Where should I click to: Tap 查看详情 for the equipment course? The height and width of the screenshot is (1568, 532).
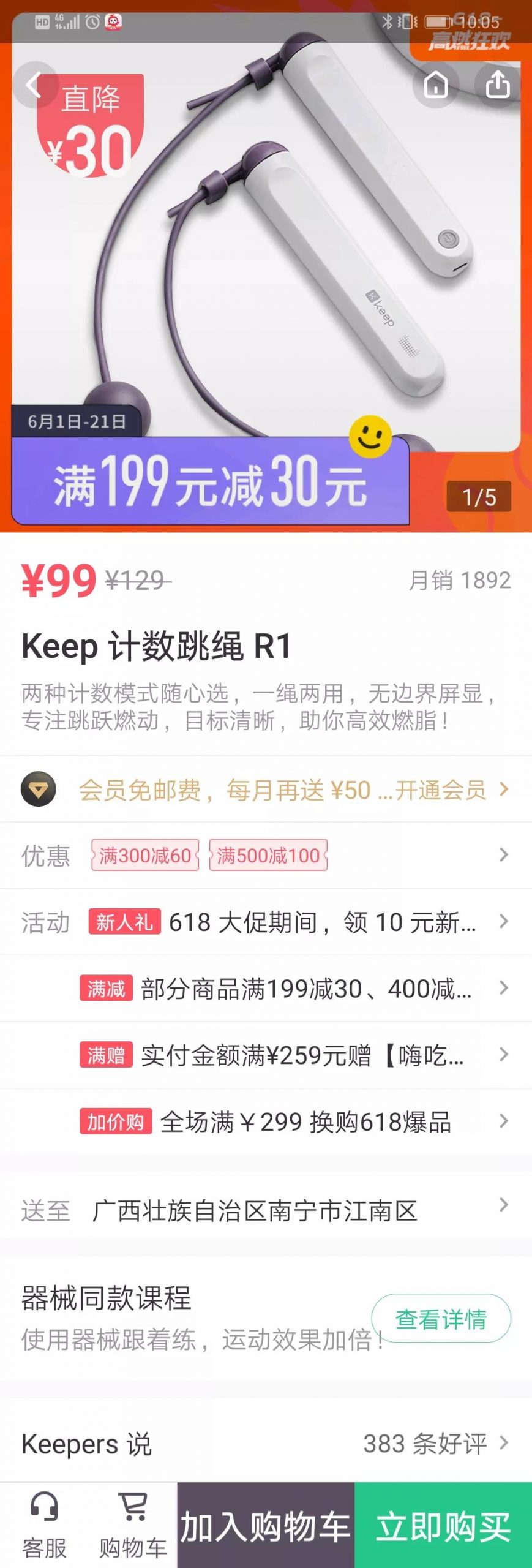coord(441,1319)
